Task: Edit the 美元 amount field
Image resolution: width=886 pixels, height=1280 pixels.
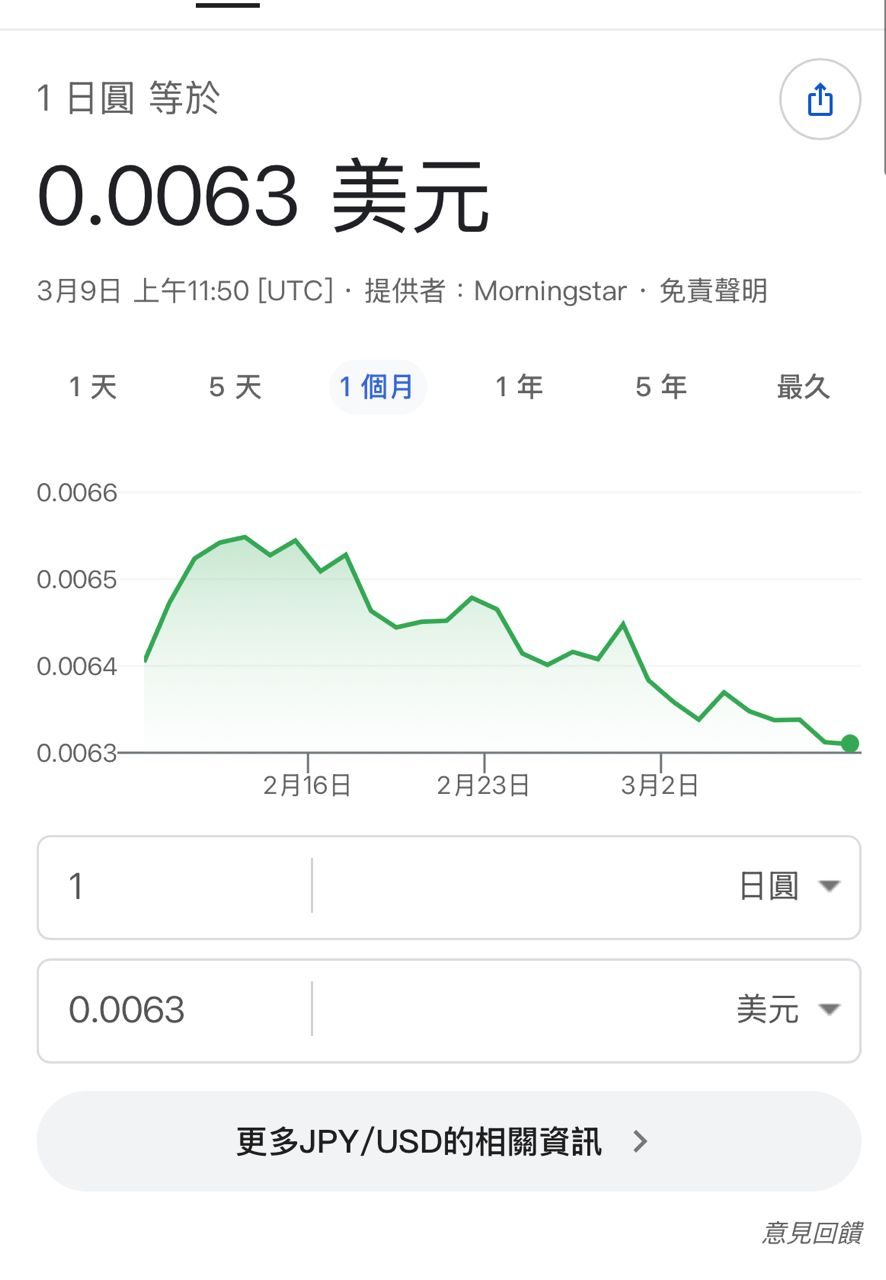Action: [x=175, y=1010]
